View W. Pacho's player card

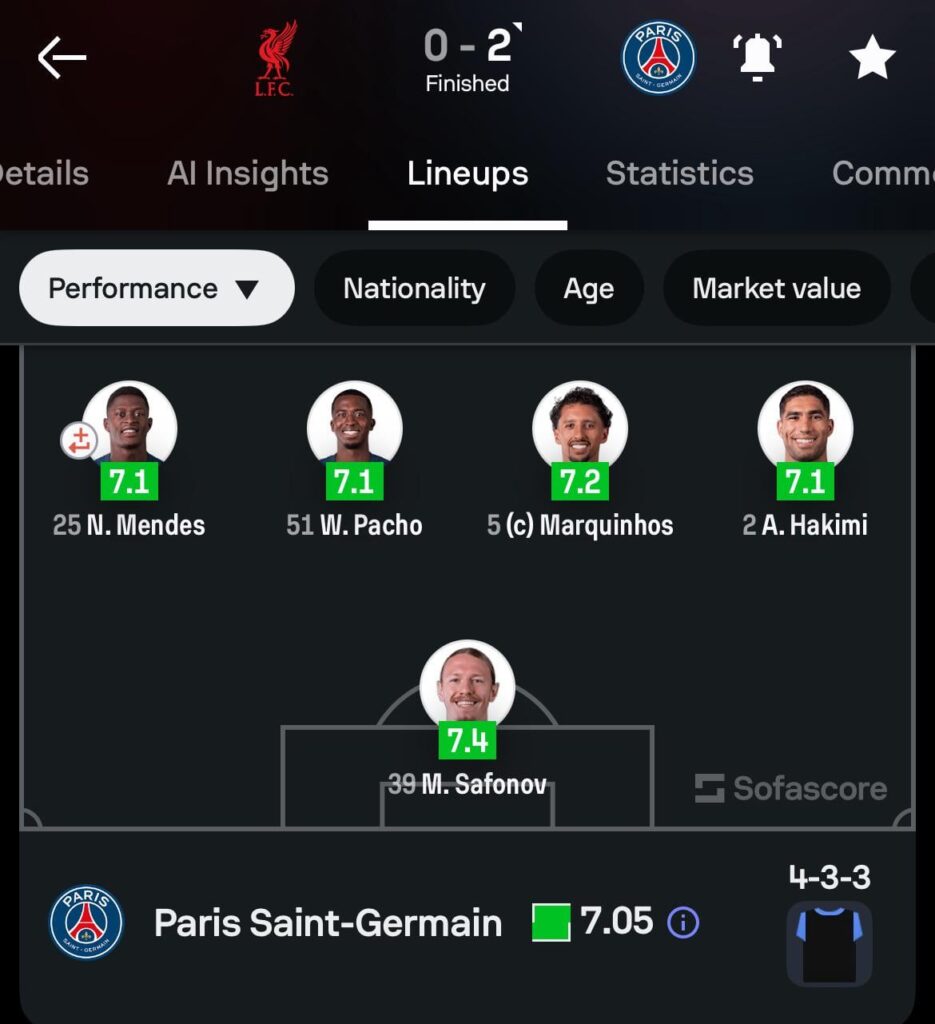[354, 425]
